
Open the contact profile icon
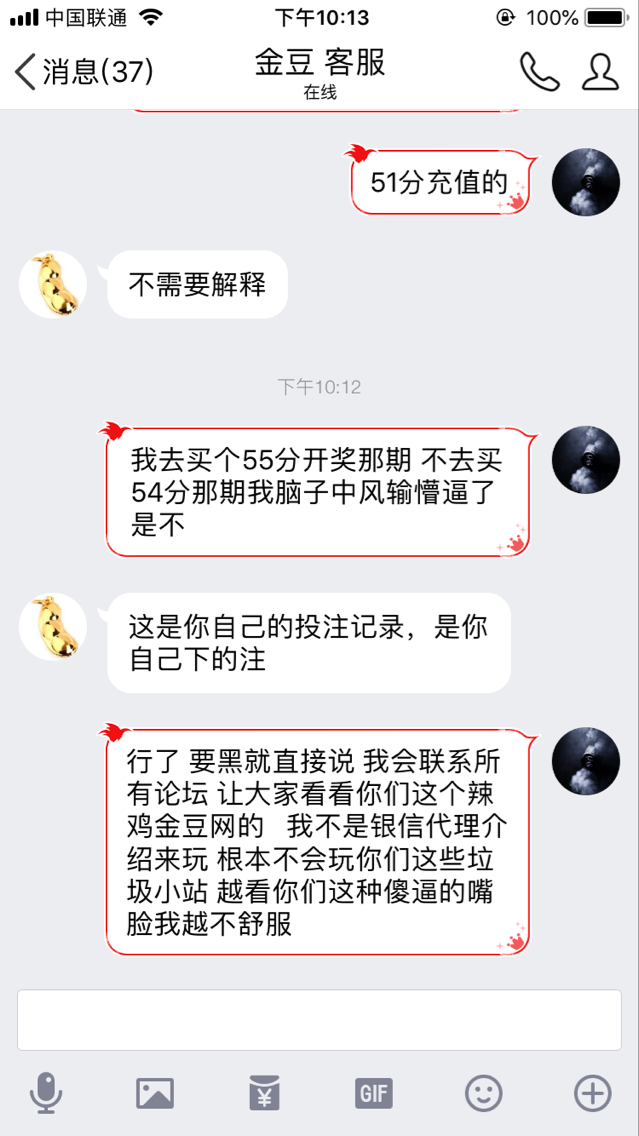600,71
